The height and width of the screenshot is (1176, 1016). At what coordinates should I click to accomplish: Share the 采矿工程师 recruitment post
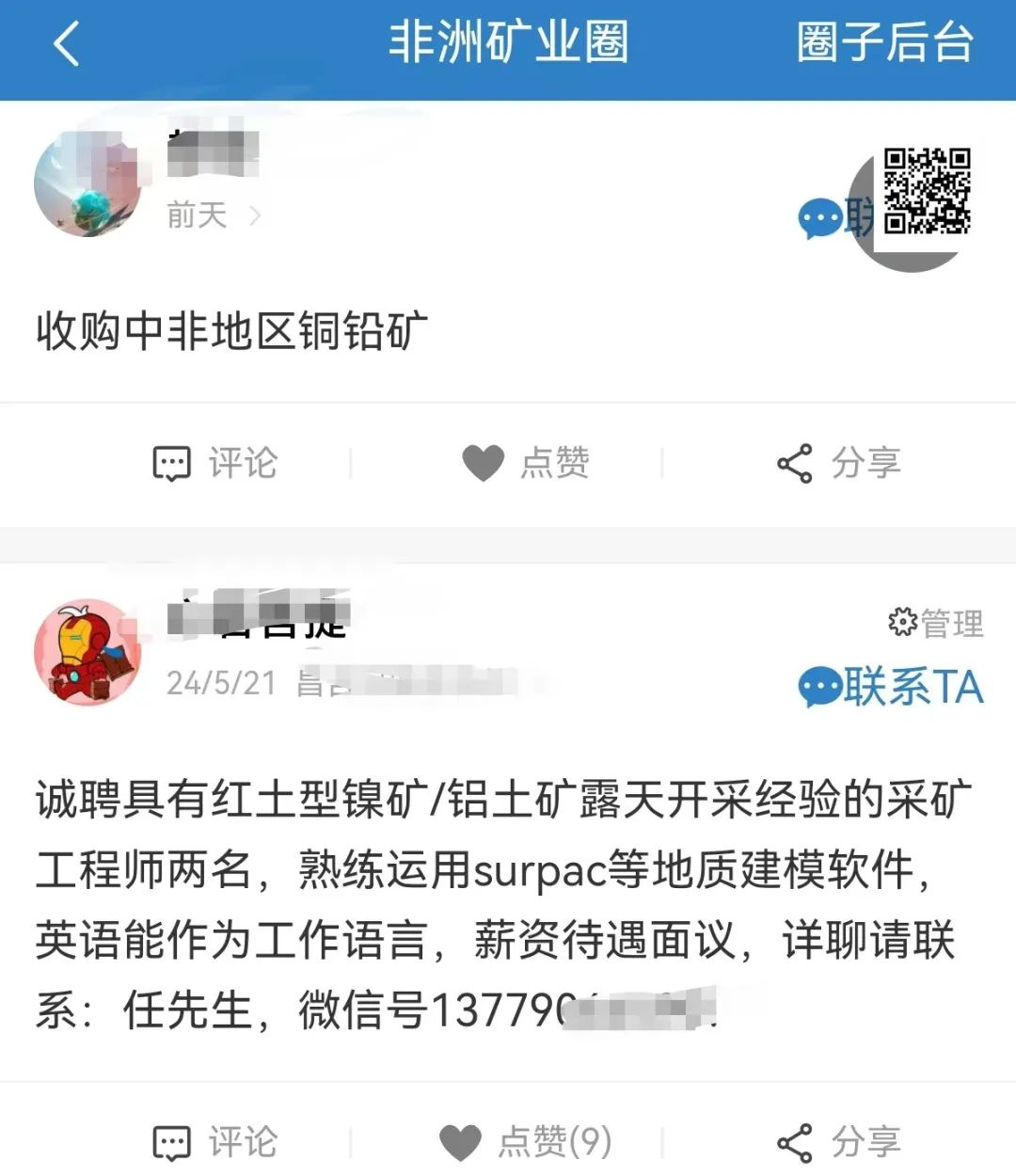click(x=839, y=1142)
